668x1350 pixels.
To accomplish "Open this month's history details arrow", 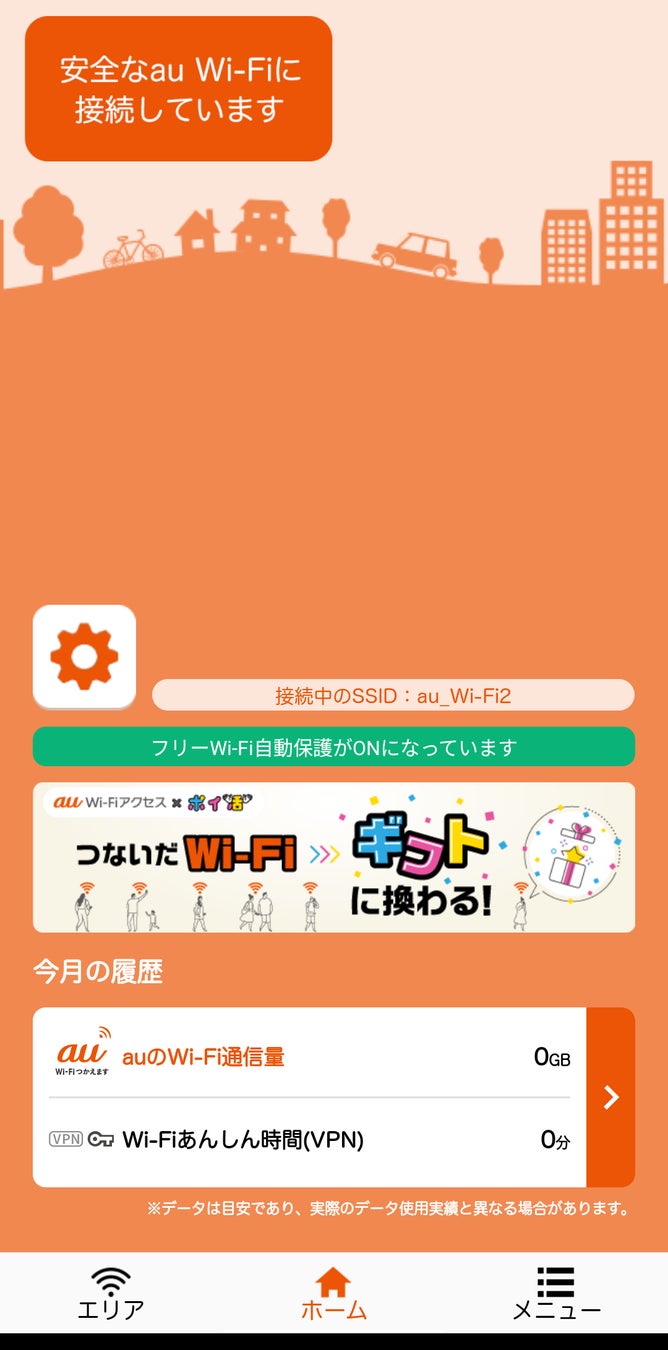I will 611,1097.
